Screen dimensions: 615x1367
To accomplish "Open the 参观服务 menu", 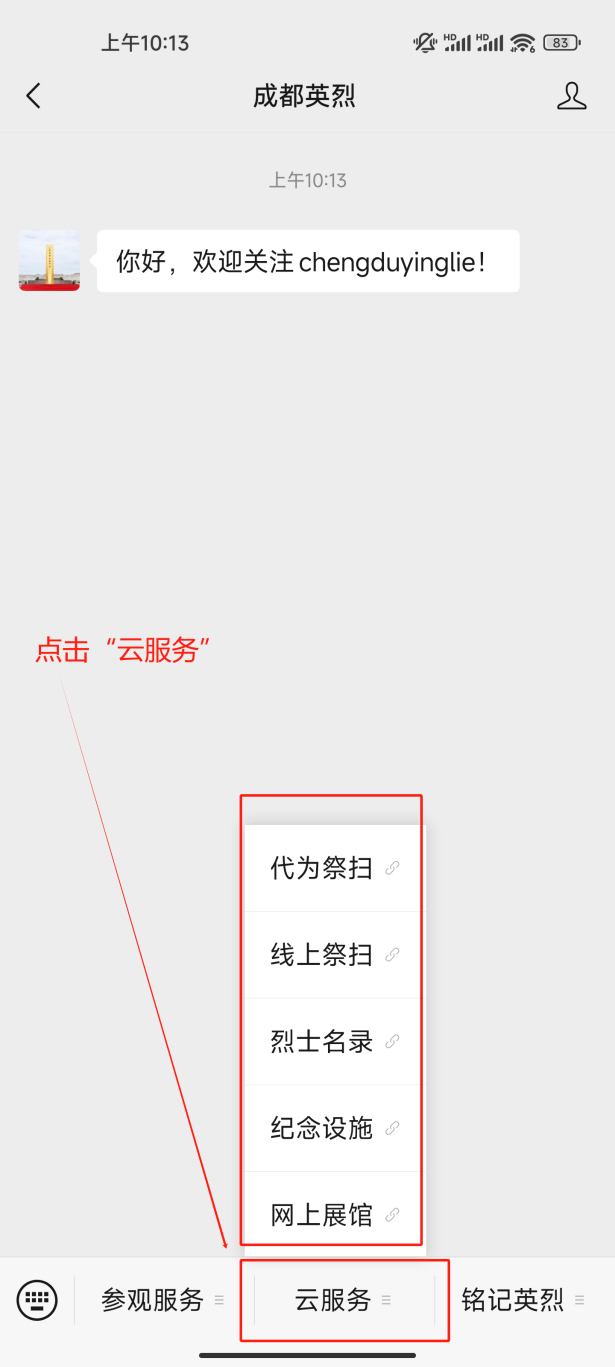I will tap(162, 1300).
